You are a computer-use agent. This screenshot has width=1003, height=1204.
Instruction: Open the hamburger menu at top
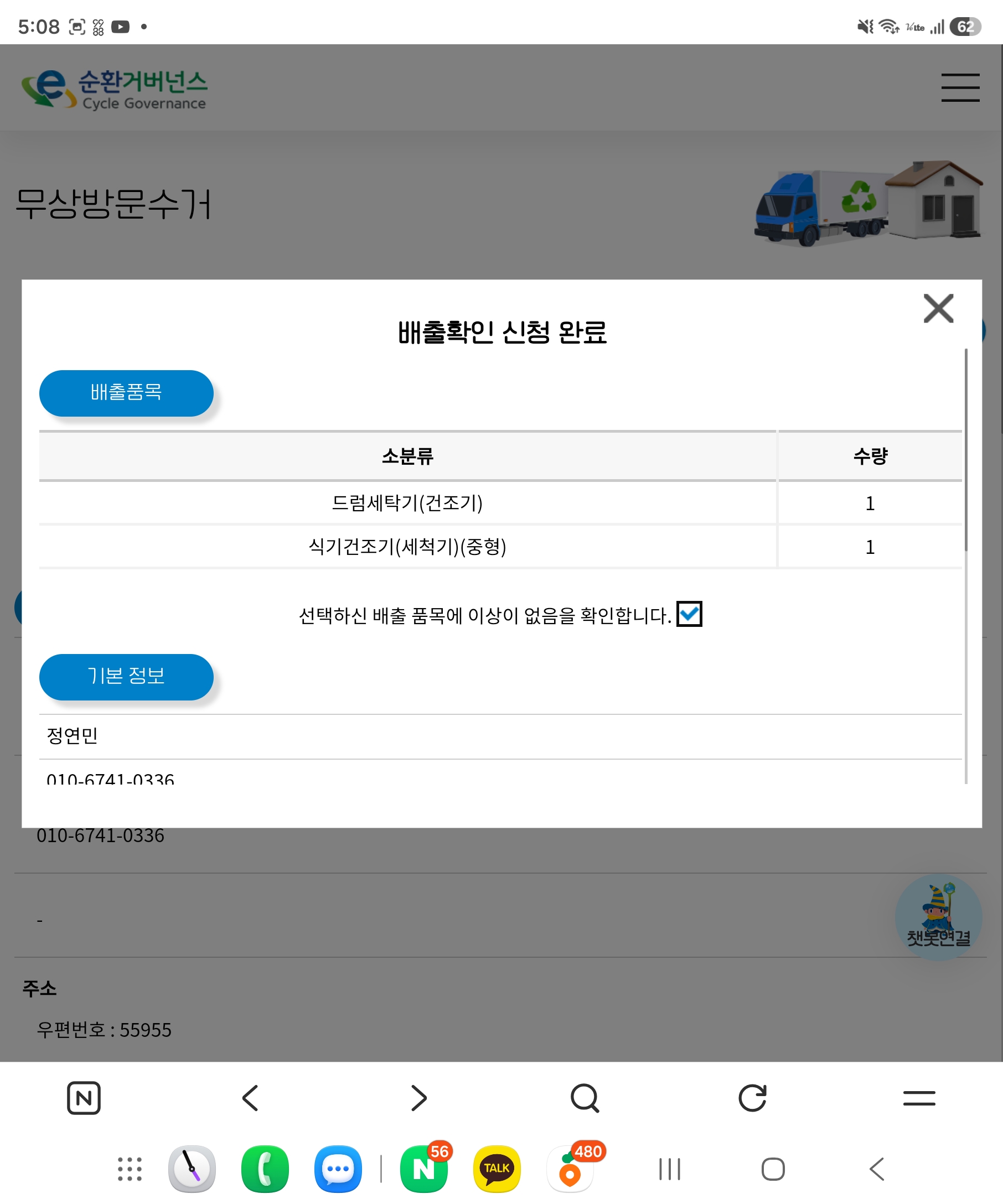960,88
